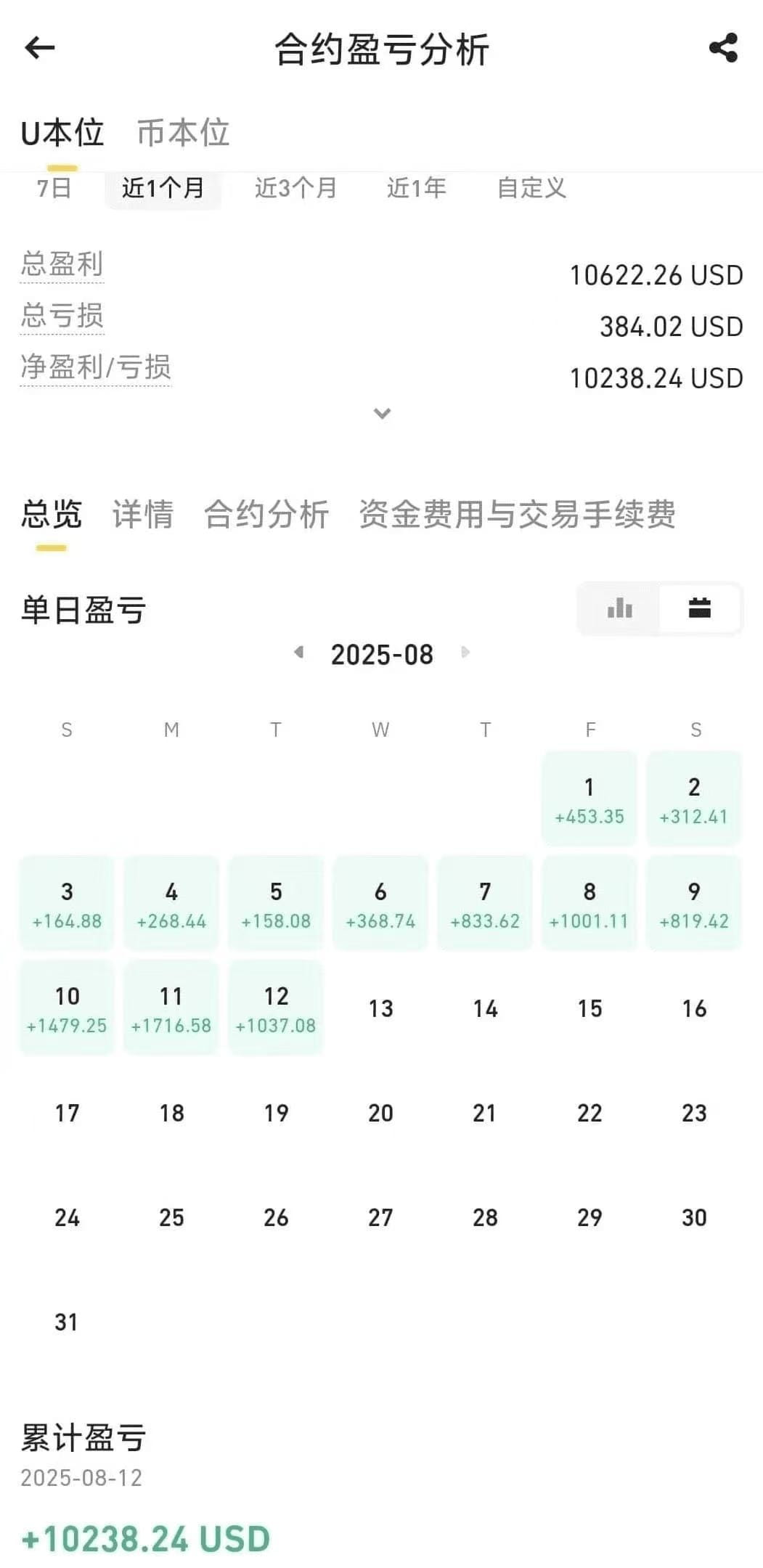The width and height of the screenshot is (763, 1568).
Task: Share the PnL analysis
Action: 722,49
